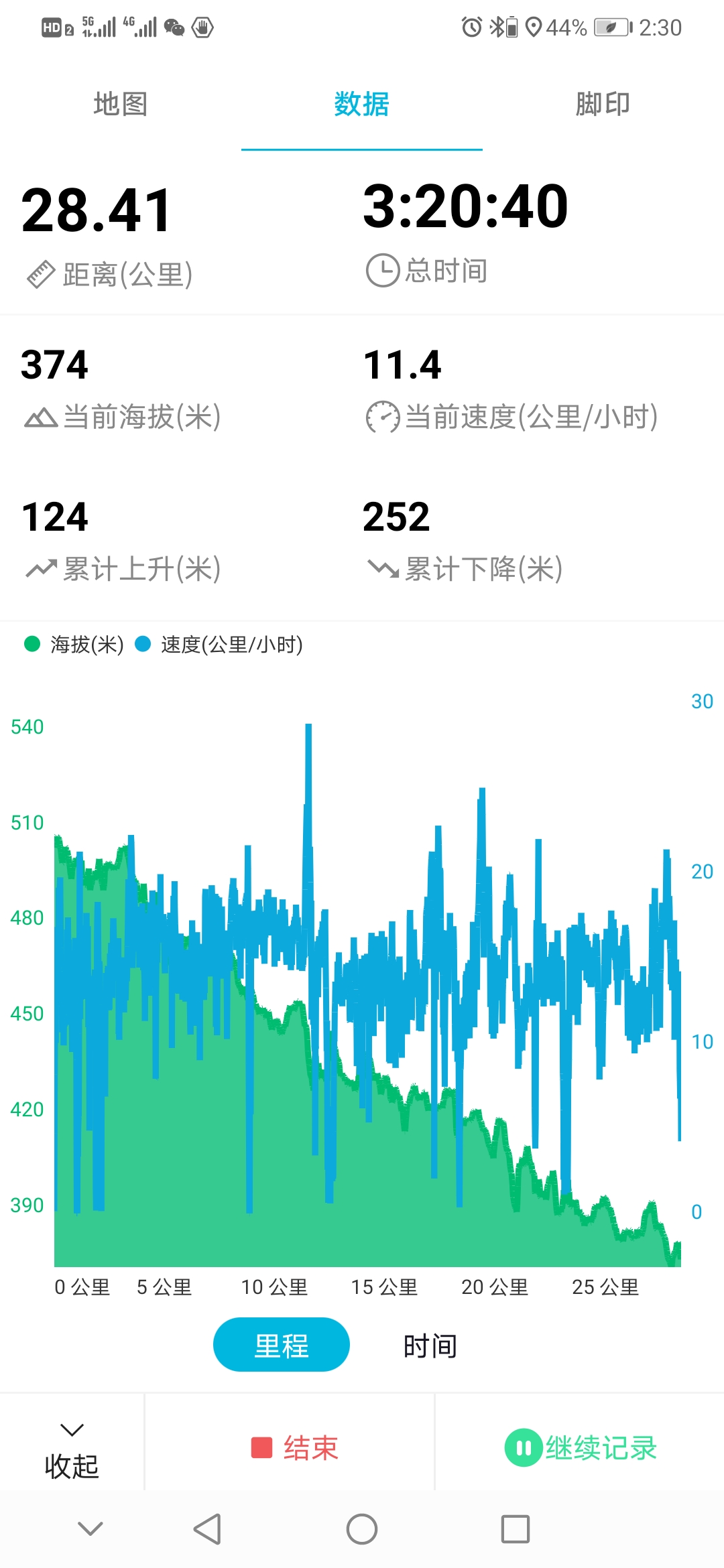Screen dimensions: 724x1568
Task: Switch chart to 时间 view
Action: click(430, 1346)
